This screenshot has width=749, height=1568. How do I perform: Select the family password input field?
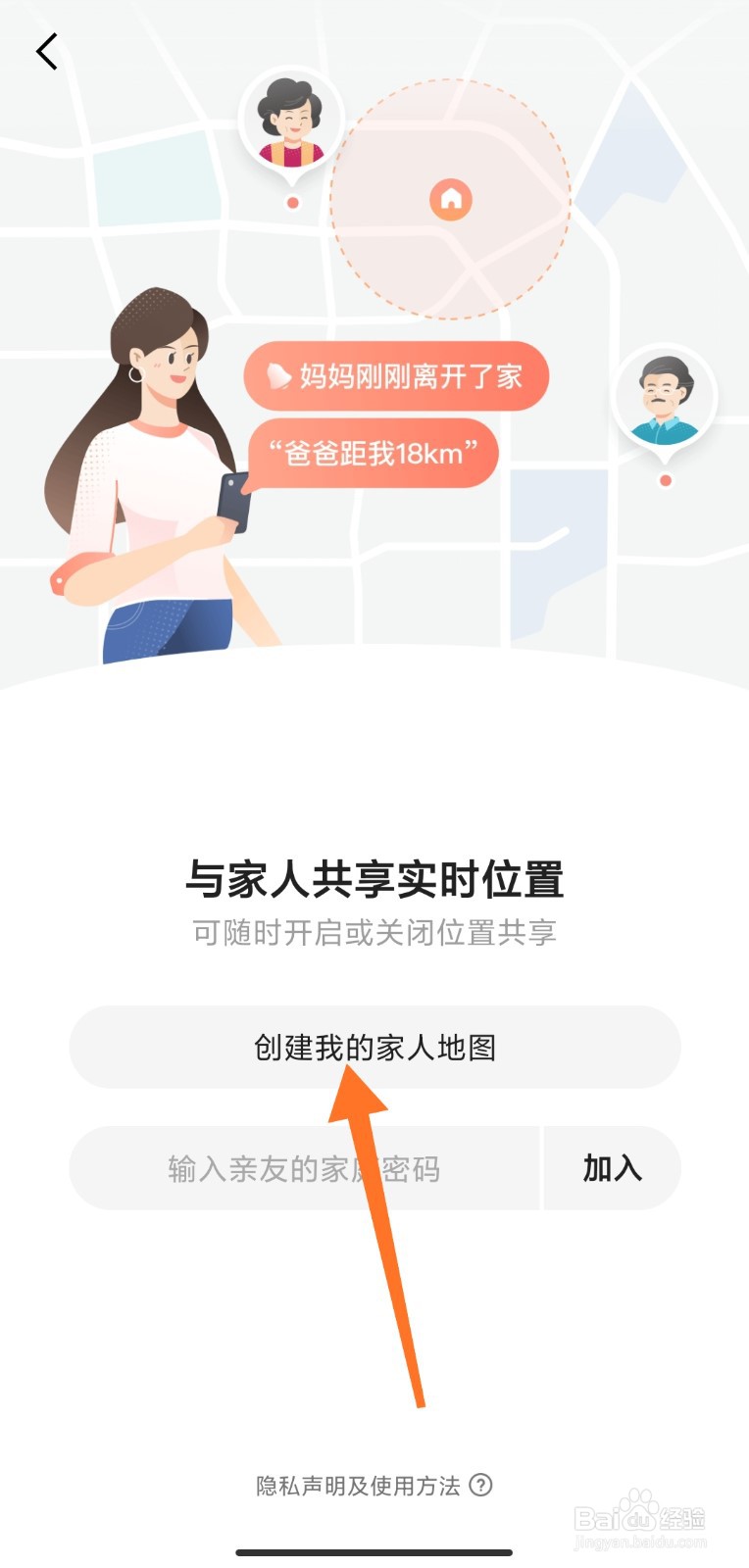point(304,1168)
